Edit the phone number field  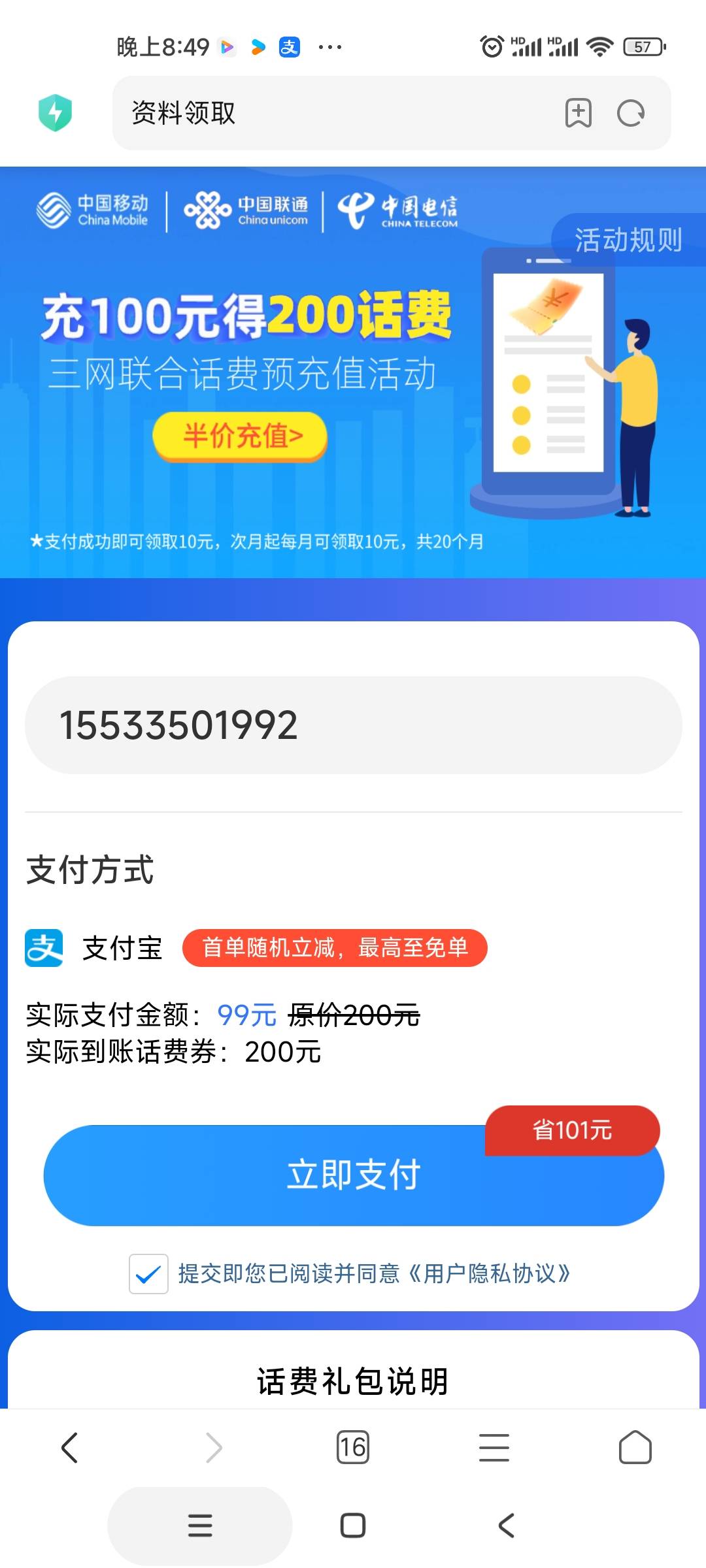[x=353, y=725]
